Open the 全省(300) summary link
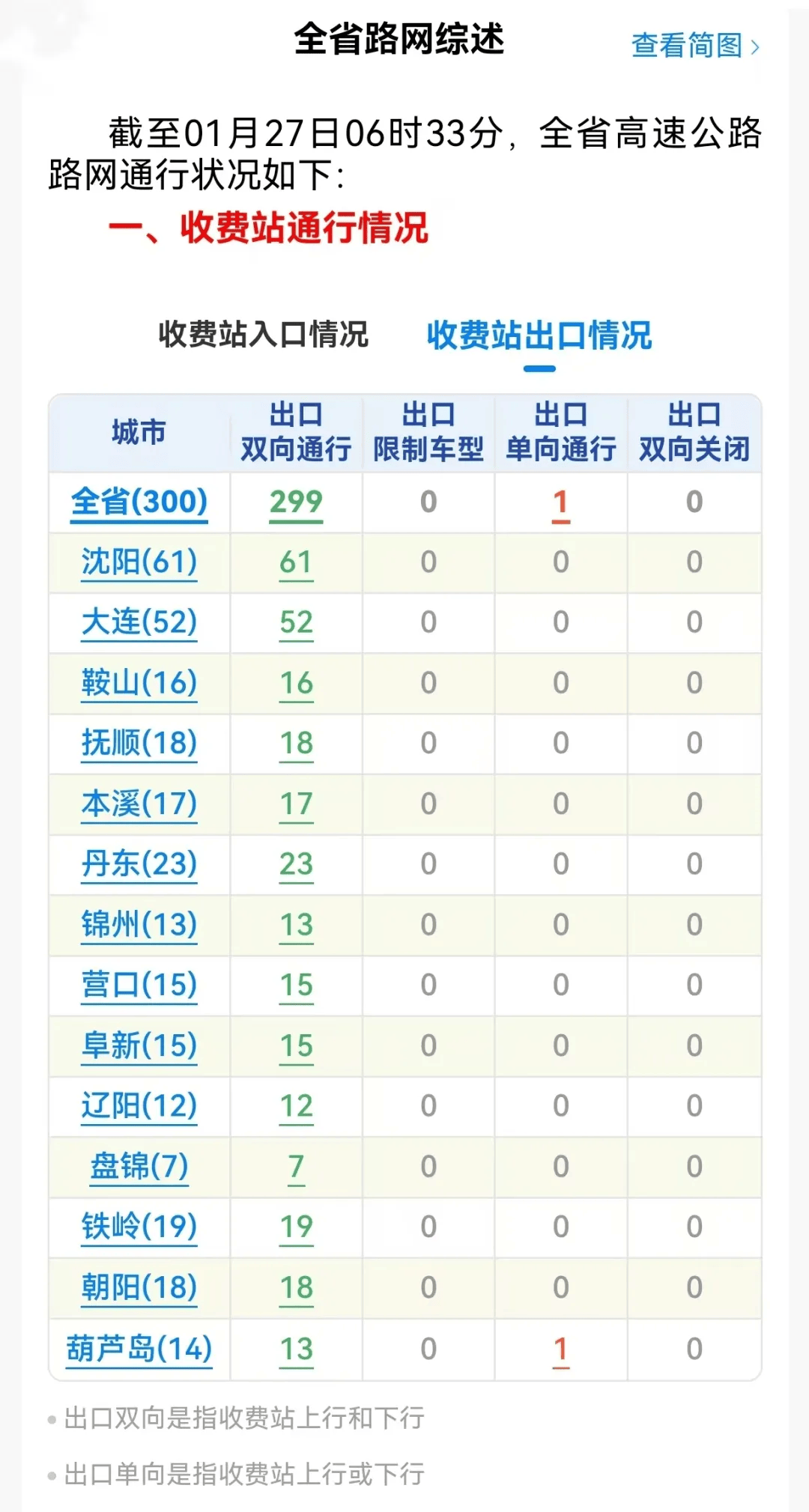 138,503
